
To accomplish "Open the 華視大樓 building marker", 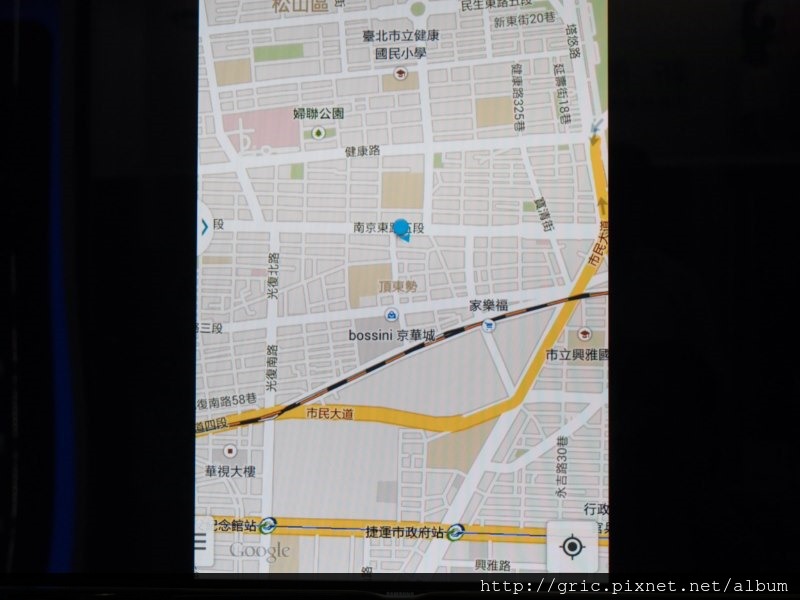I will [231, 451].
